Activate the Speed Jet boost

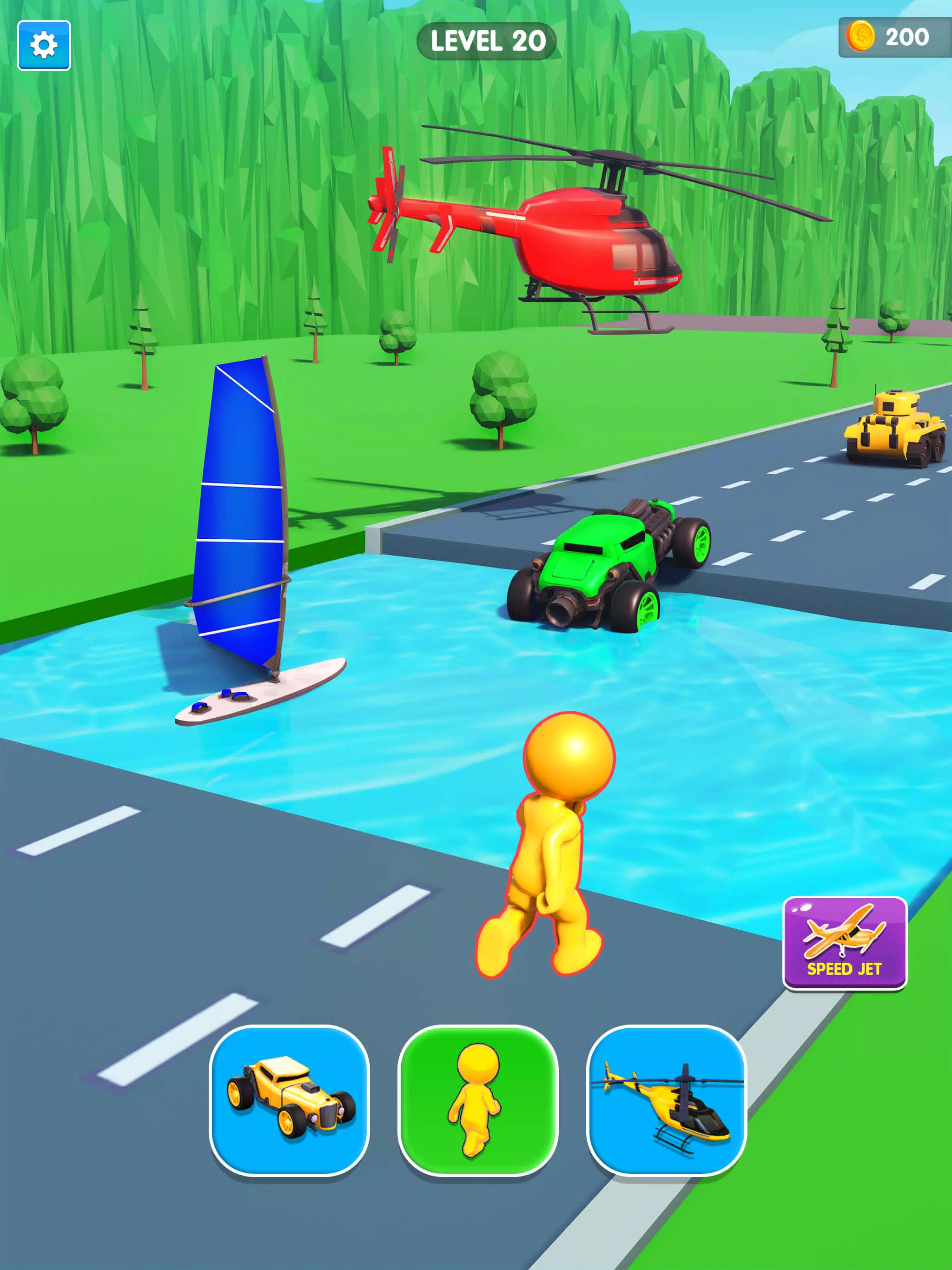845,943
